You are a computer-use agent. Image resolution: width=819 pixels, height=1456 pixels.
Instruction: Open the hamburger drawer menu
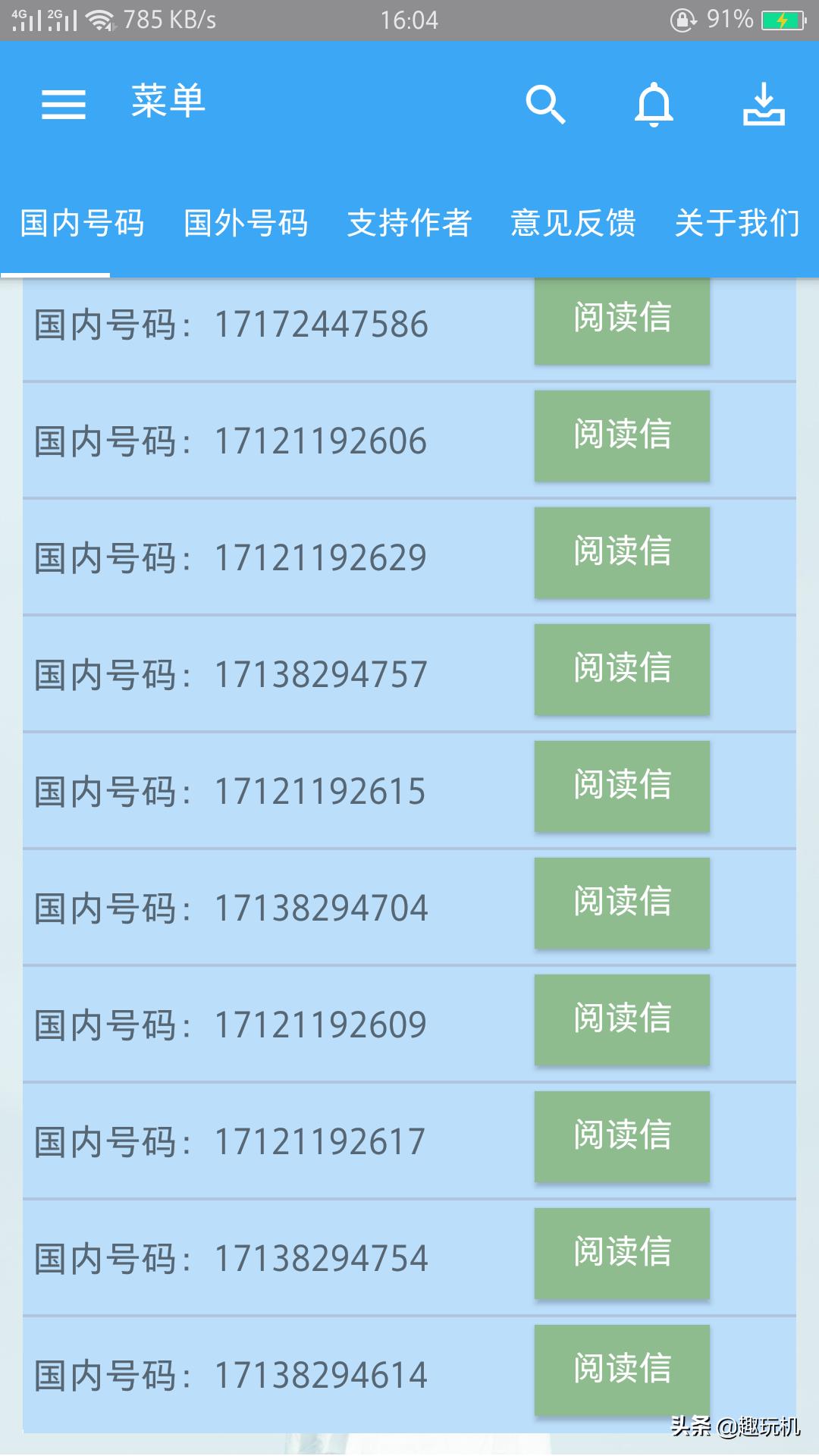64,104
